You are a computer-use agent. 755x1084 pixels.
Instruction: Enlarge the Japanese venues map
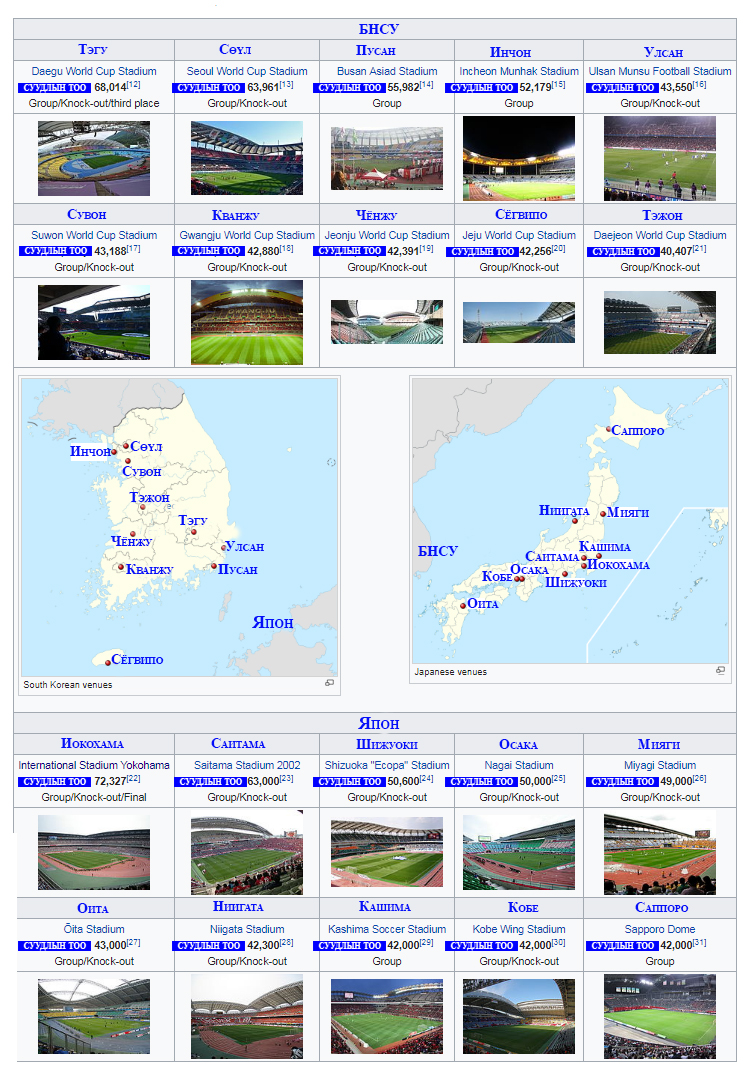(x=720, y=670)
